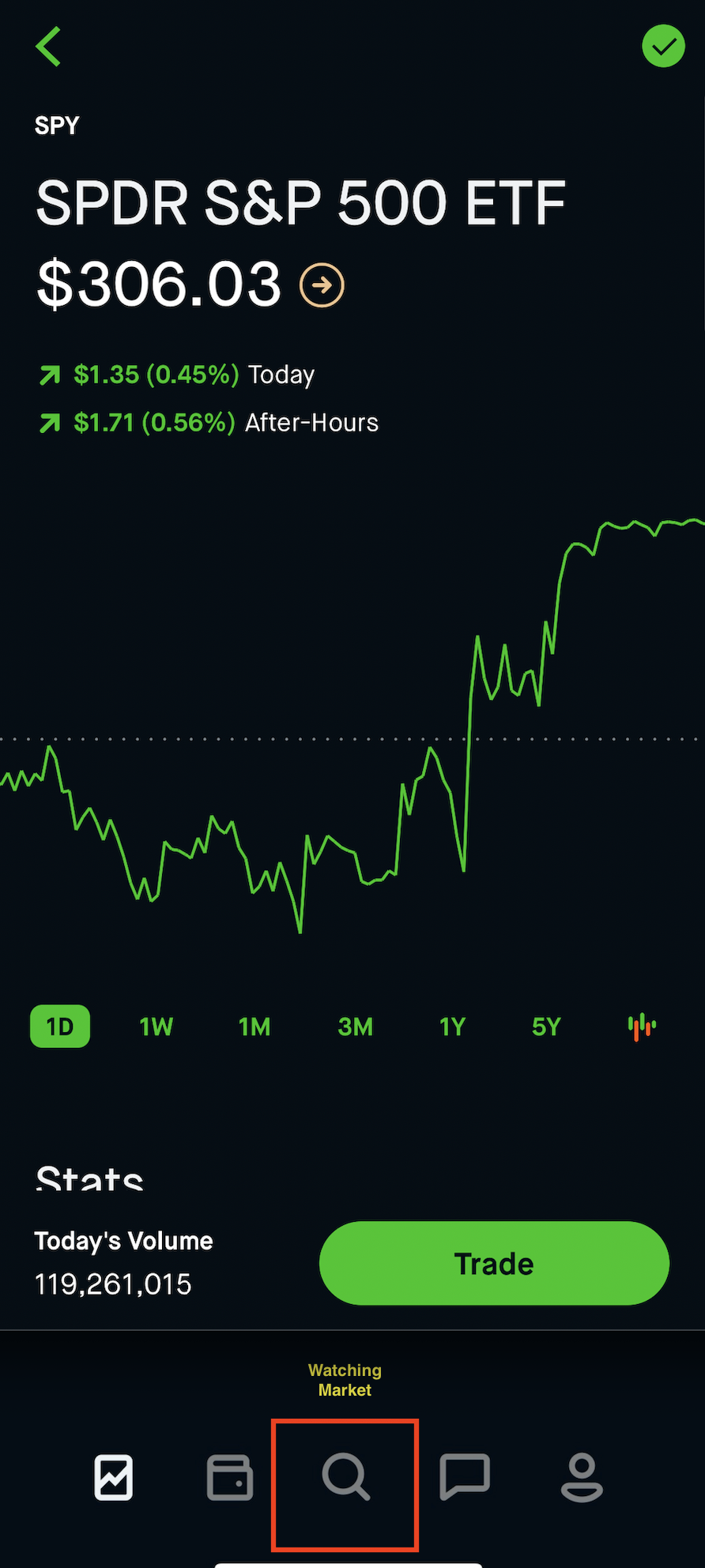Screen dimensions: 705x1568
Task: Open the wallet tab
Action: 230,1476
